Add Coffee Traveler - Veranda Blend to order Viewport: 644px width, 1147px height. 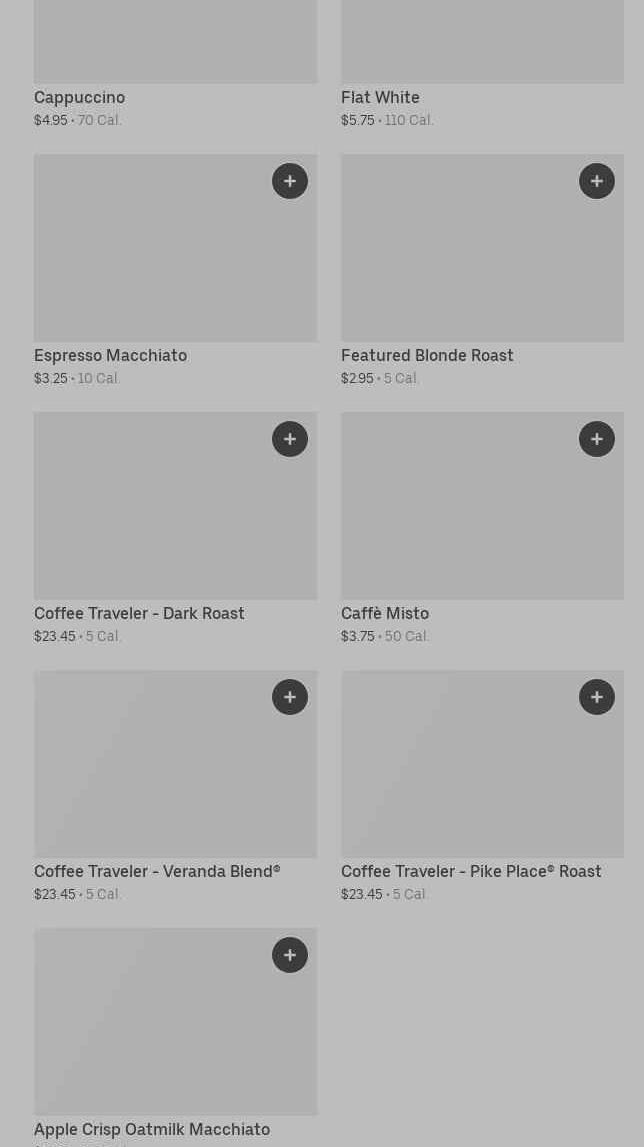tap(290, 697)
